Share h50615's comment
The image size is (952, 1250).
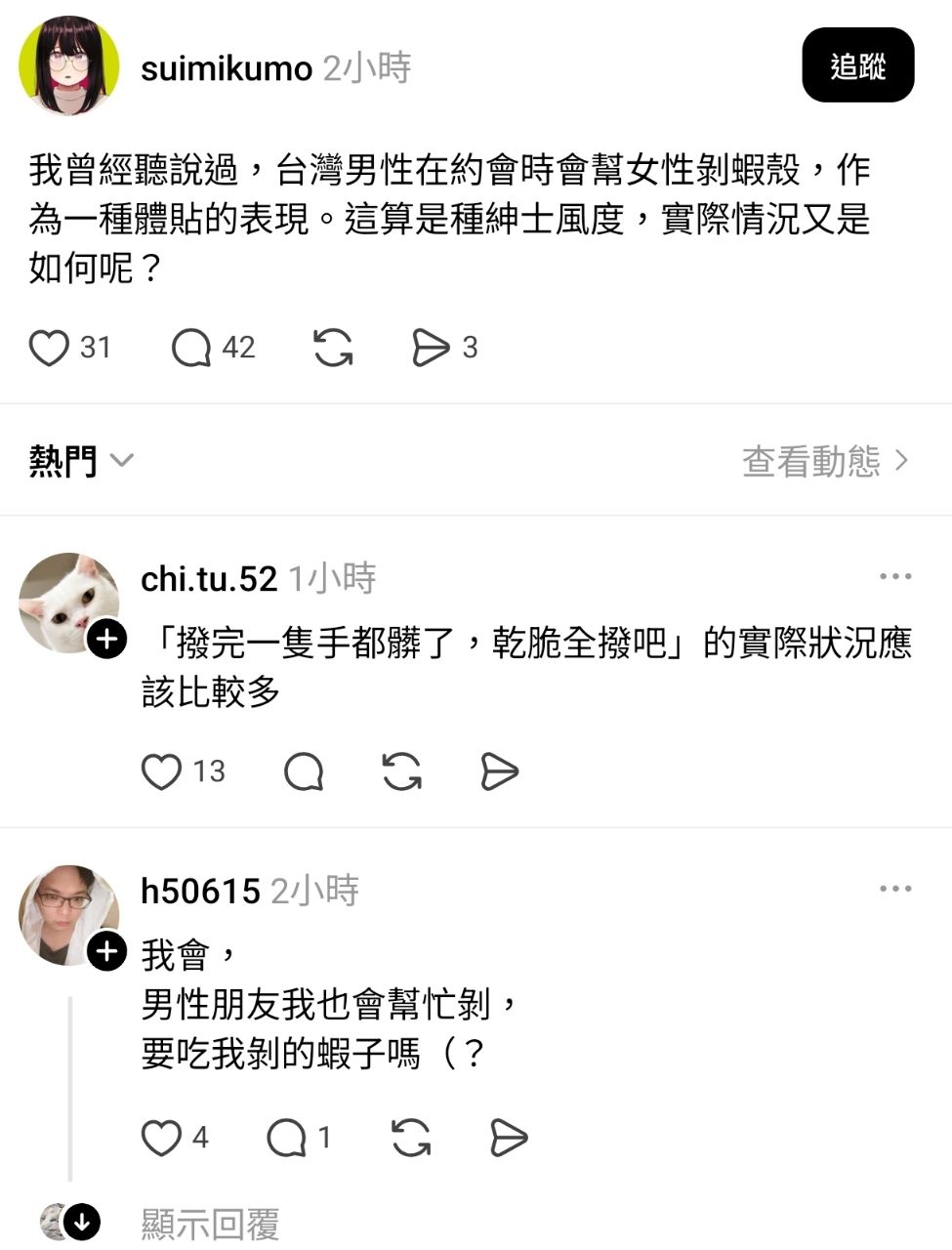[507, 1137]
